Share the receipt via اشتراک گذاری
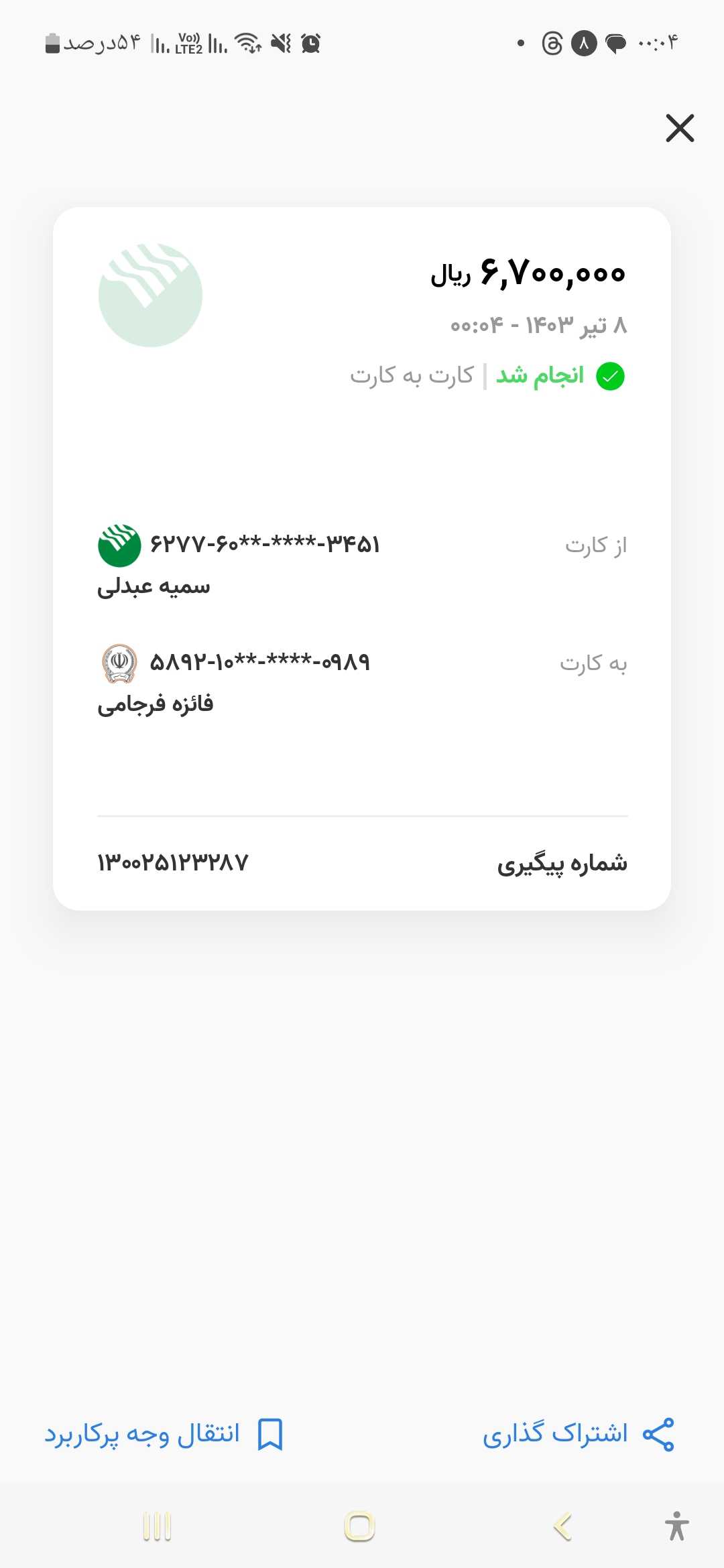Image resolution: width=724 pixels, height=1568 pixels. pyautogui.click(x=578, y=1434)
